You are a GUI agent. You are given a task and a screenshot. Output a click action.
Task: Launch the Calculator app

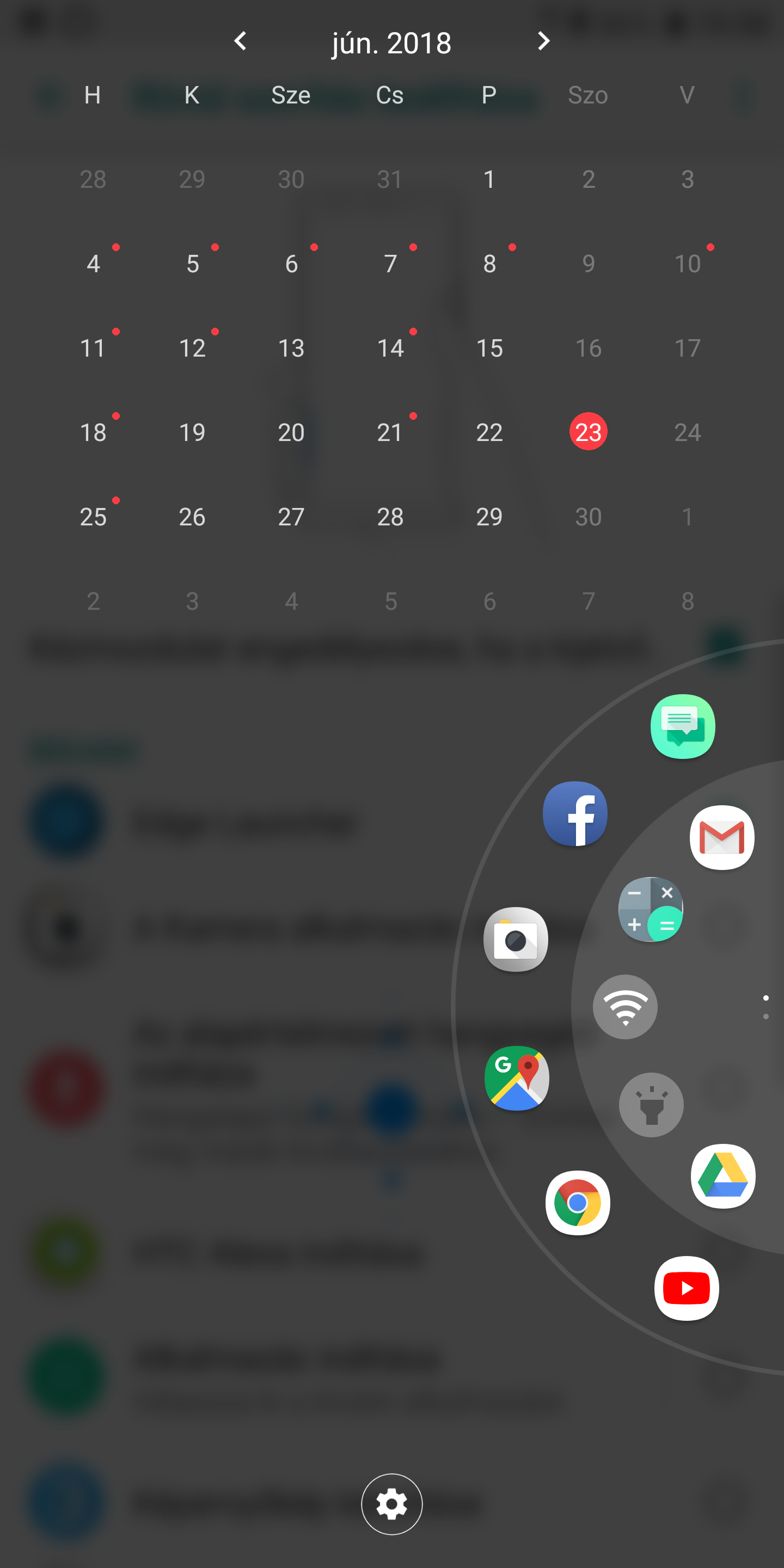[x=650, y=909]
